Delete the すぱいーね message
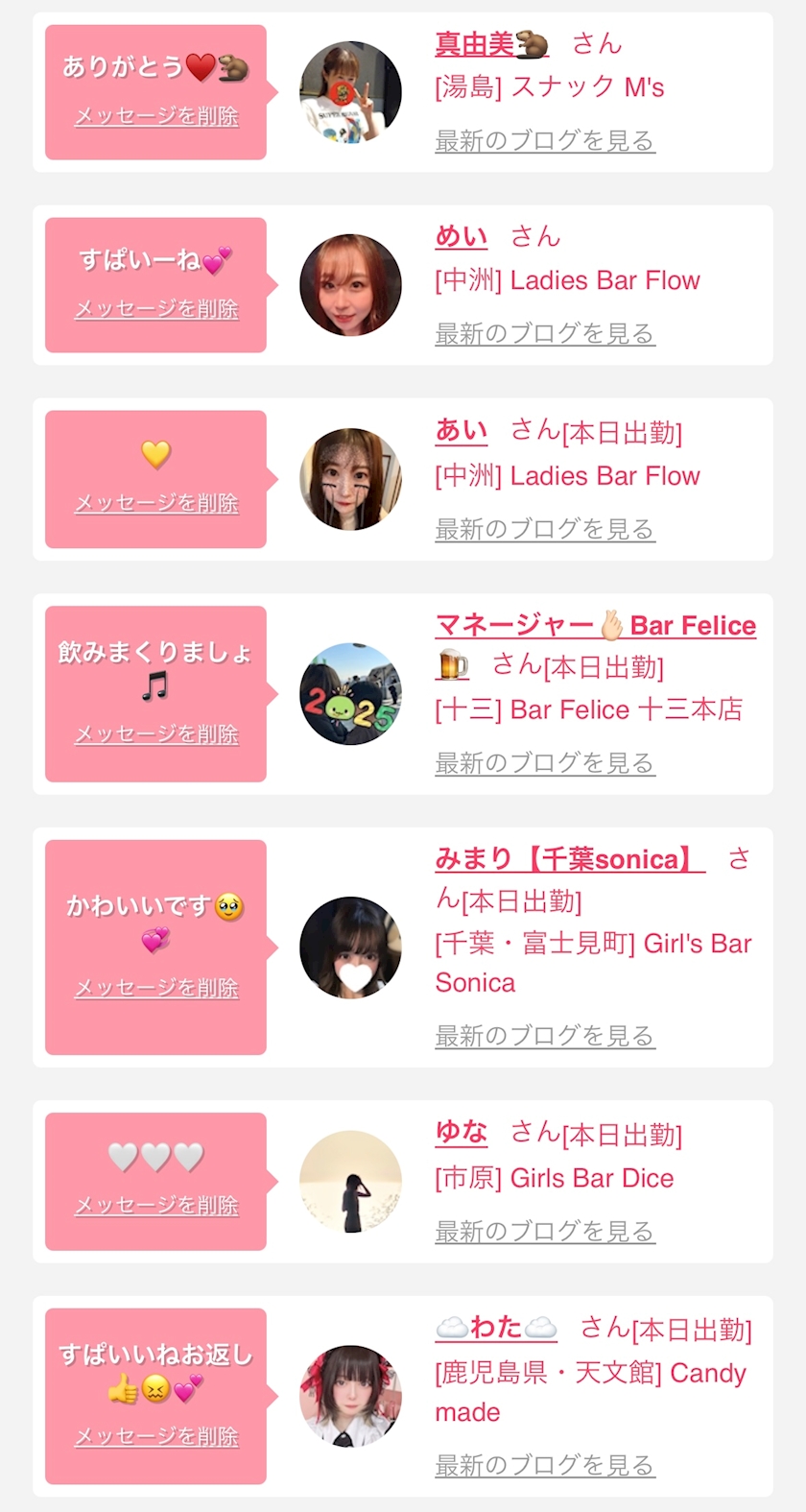This screenshot has width=806, height=1512. point(156,309)
